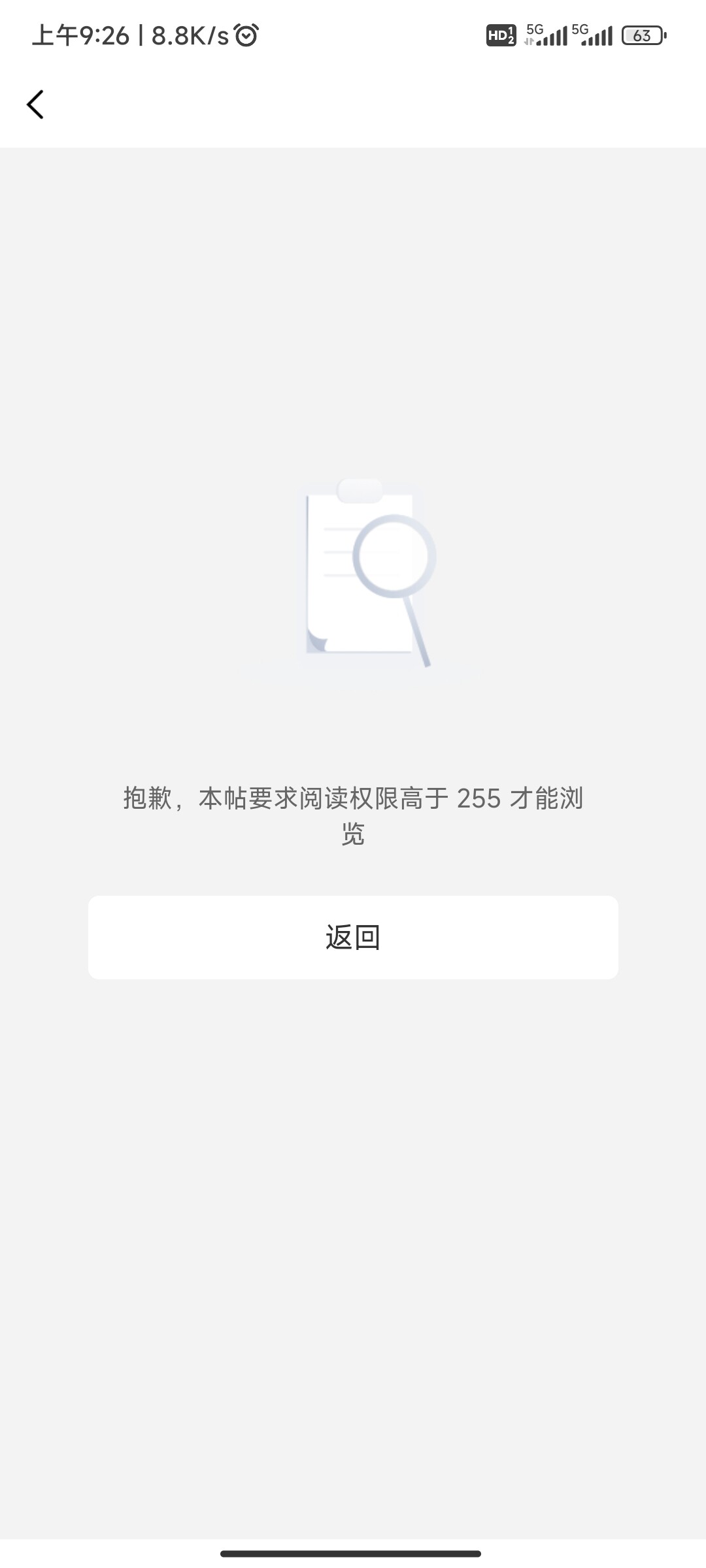The height and width of the screenshot is (1568, 706).
Task: Tap the 返回 button
Action: [353, 938]
